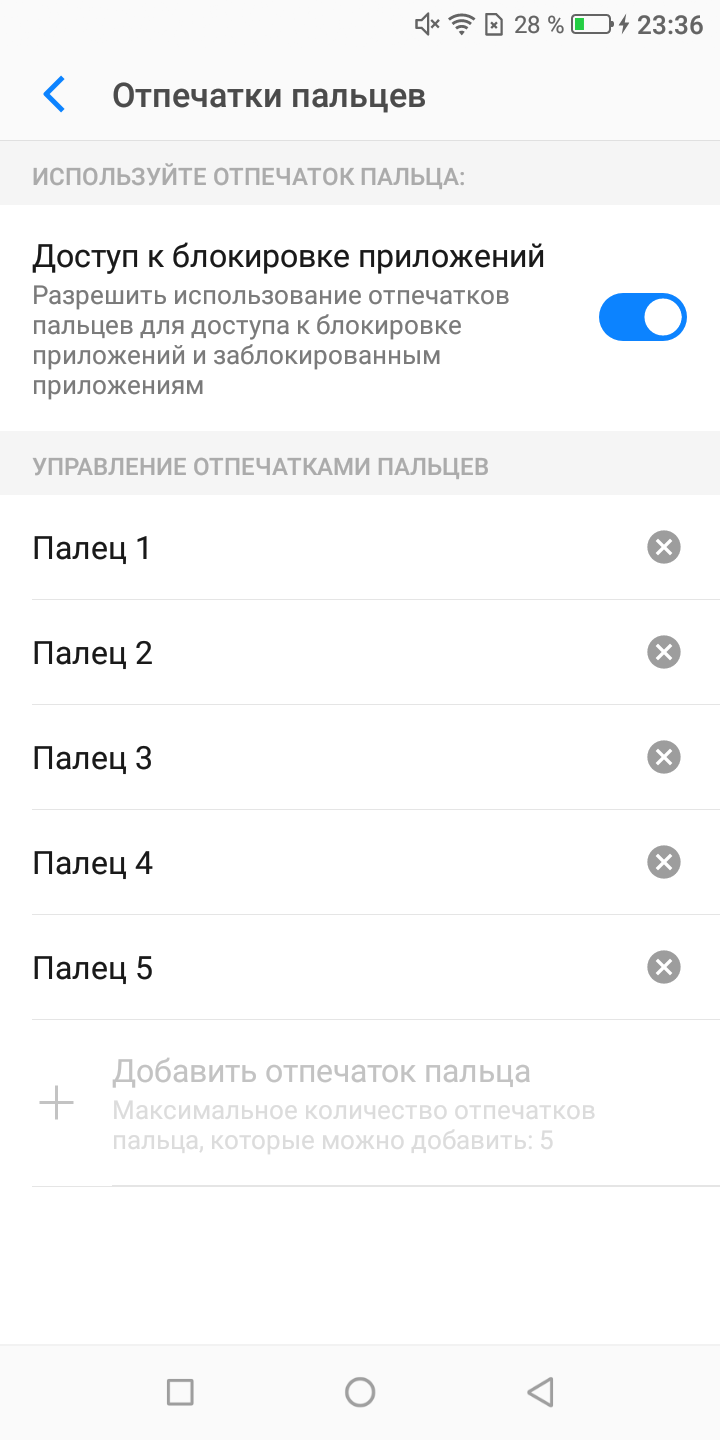Disable fingerprint access to app lock

[642, 318]
